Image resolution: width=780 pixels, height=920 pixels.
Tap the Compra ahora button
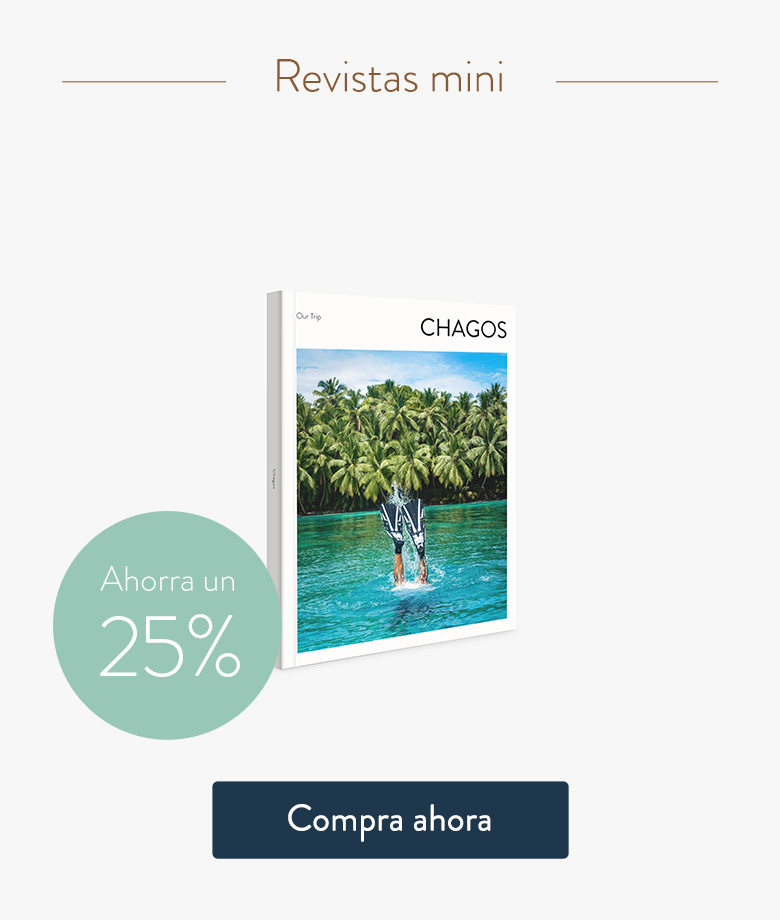tap(390, 820)
